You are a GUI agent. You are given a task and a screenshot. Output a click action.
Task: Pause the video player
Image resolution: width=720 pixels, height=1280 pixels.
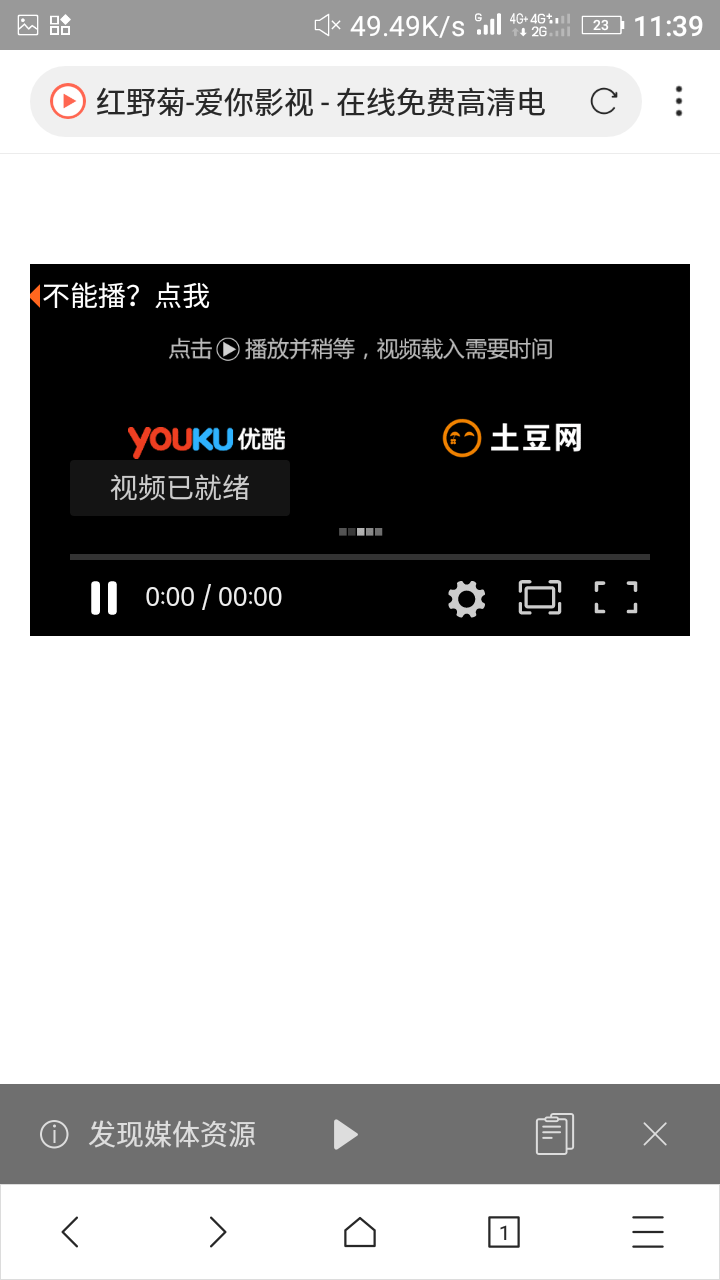click(104, 597)
